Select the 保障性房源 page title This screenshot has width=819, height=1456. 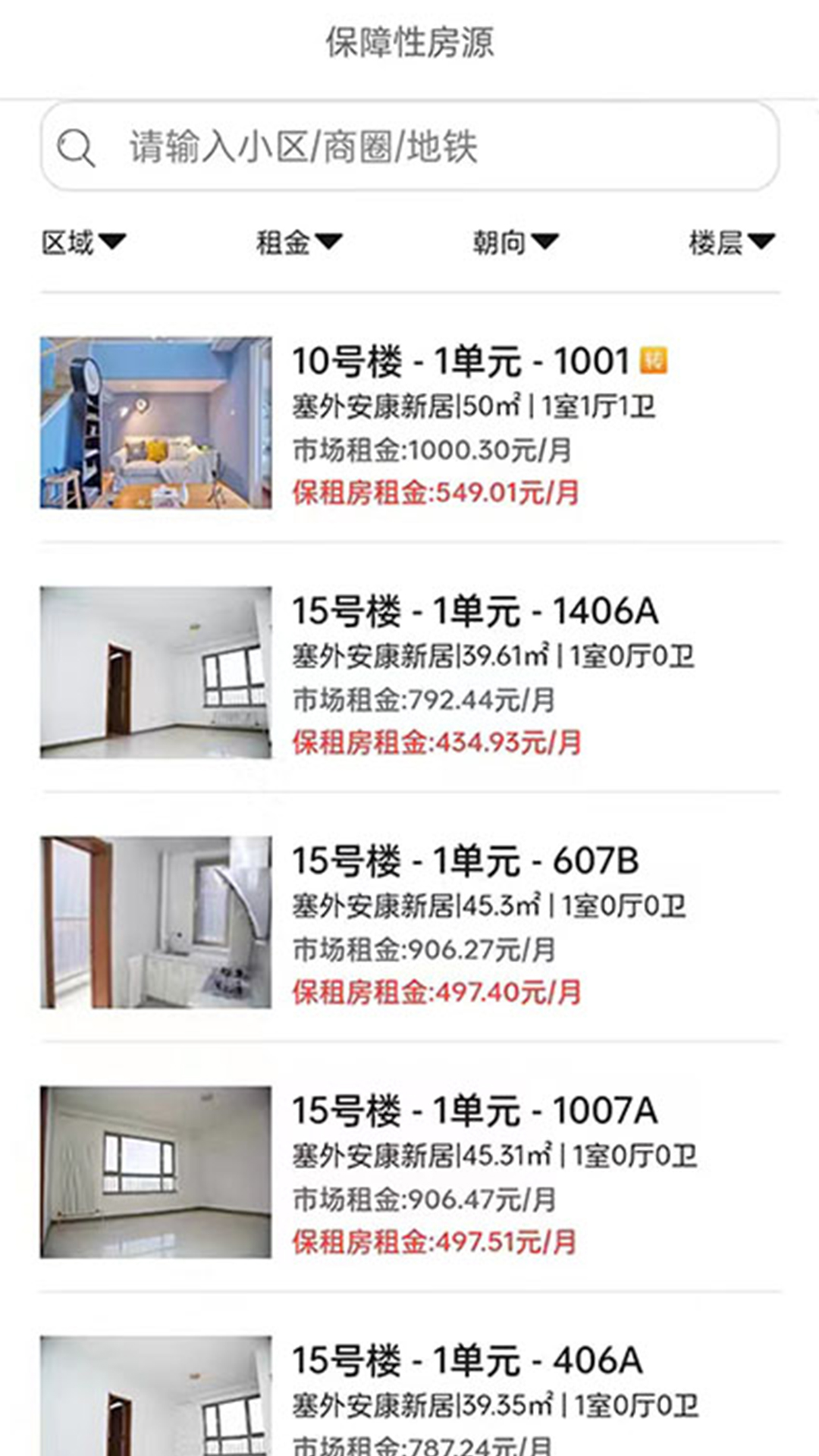point(409,43)
